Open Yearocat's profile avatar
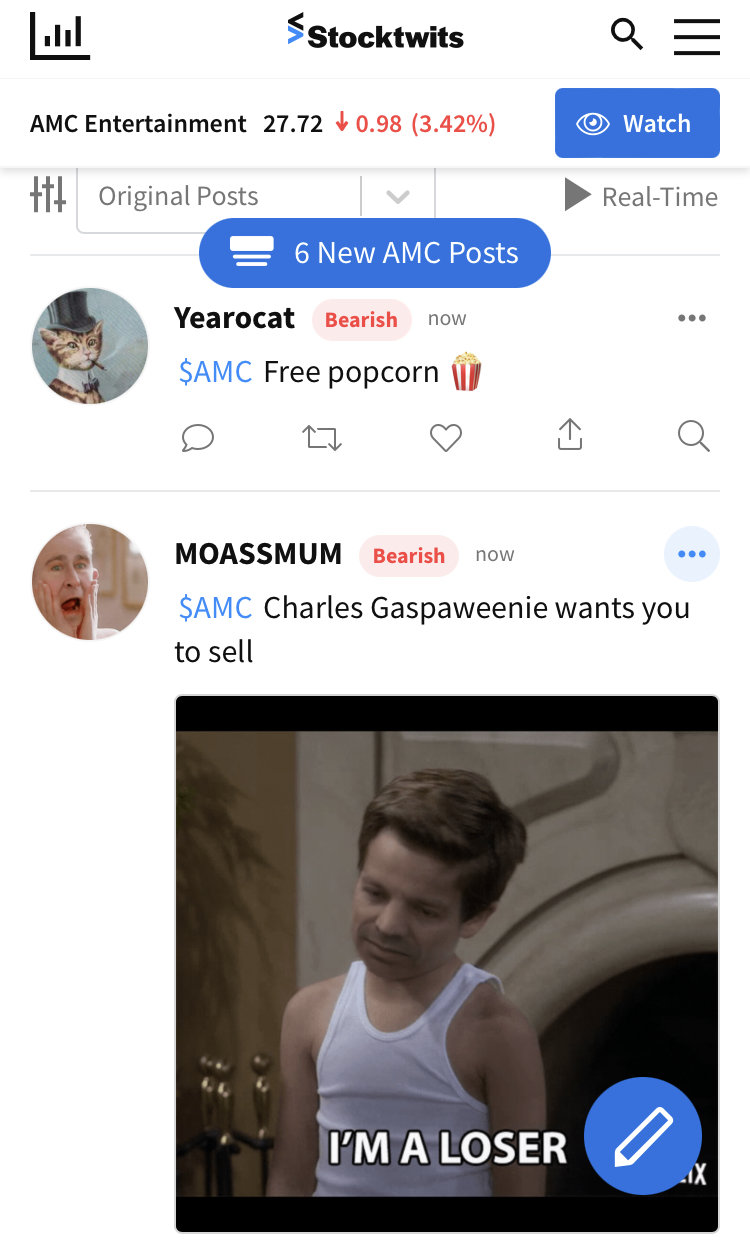Screen dimensions: 750x1242 (x=90, y=346)
